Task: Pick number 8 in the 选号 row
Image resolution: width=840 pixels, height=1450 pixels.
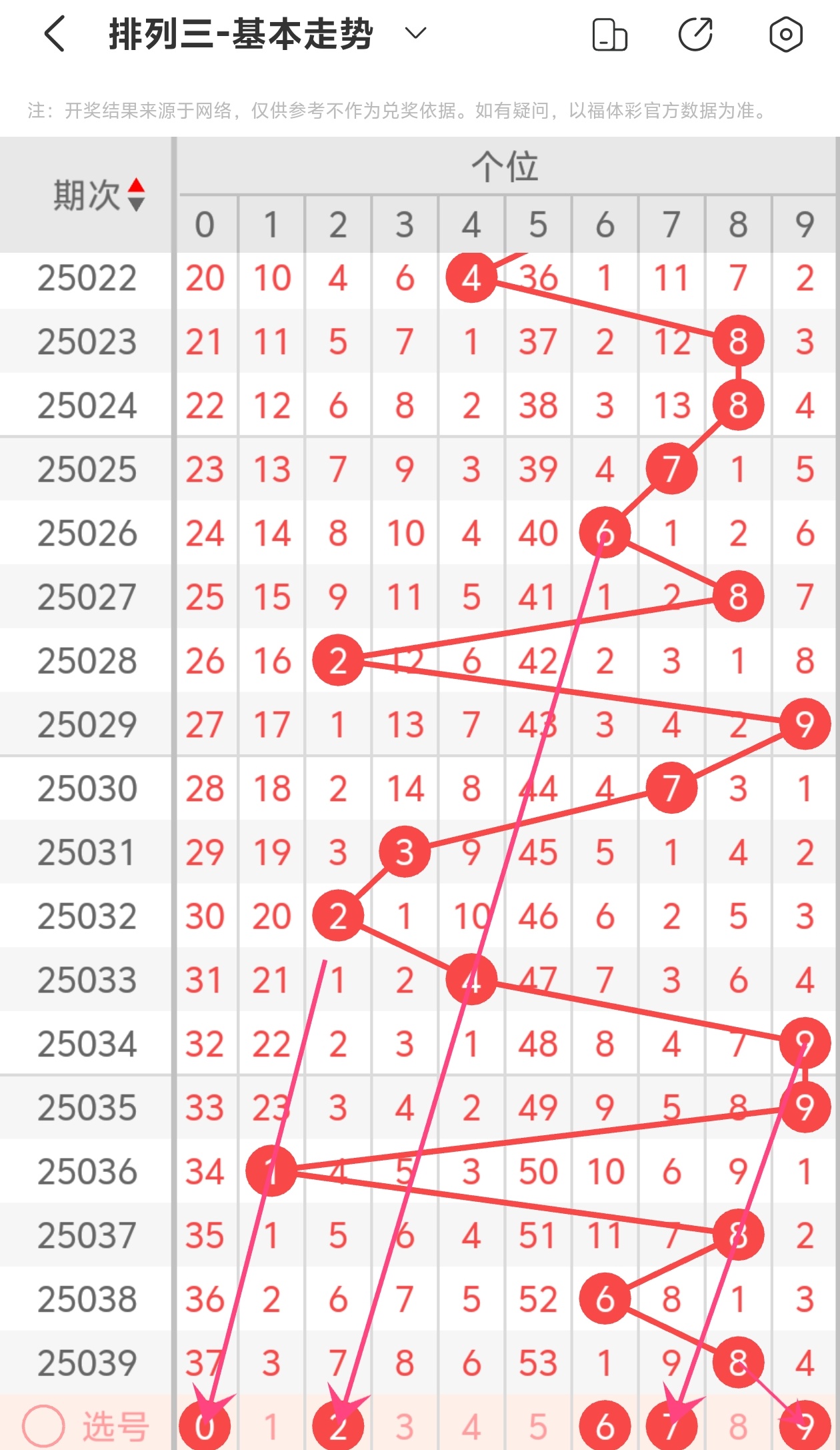Action: tap(738, 1427)
